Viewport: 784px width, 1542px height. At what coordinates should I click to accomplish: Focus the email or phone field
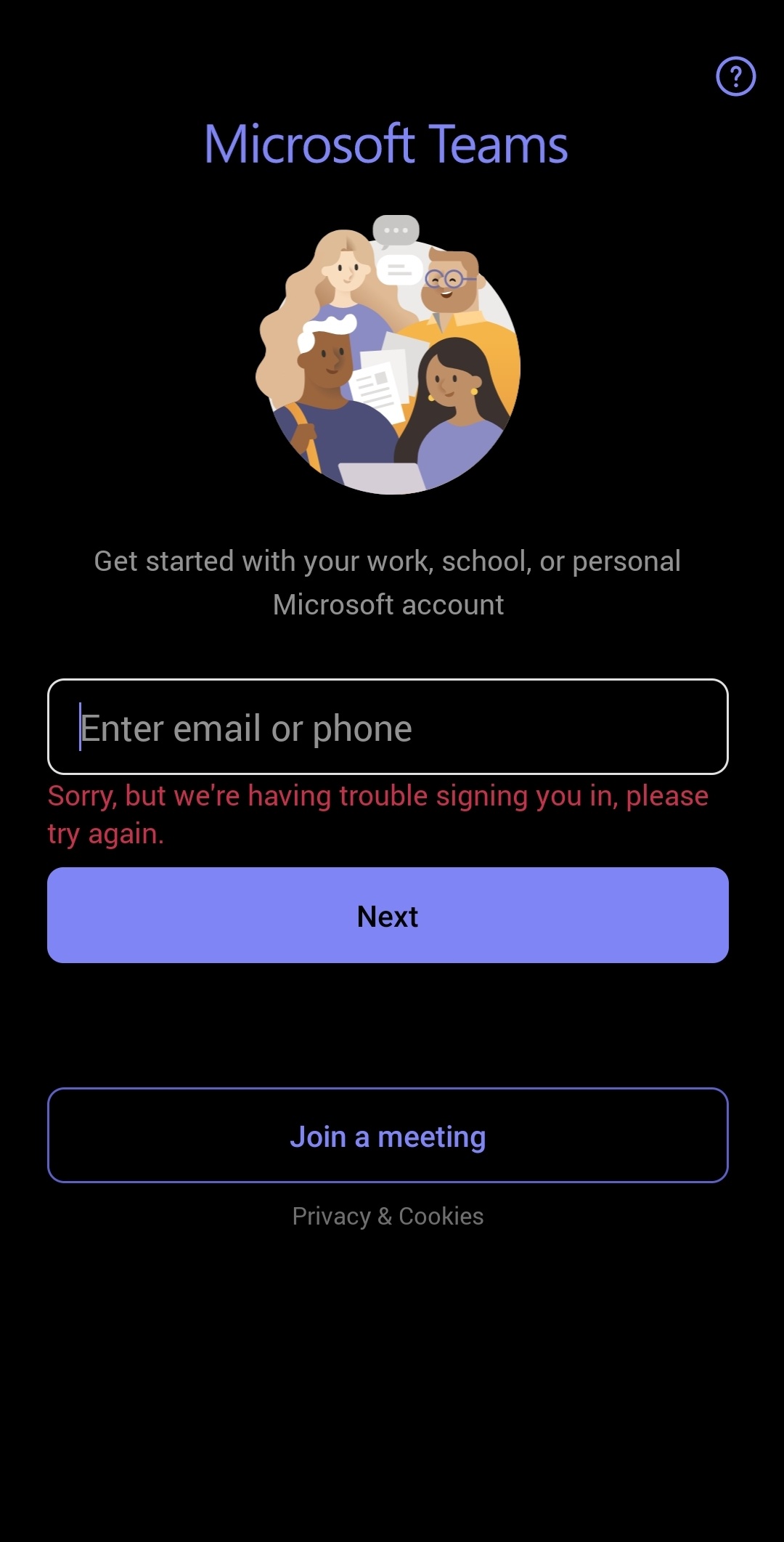(388, 727)
